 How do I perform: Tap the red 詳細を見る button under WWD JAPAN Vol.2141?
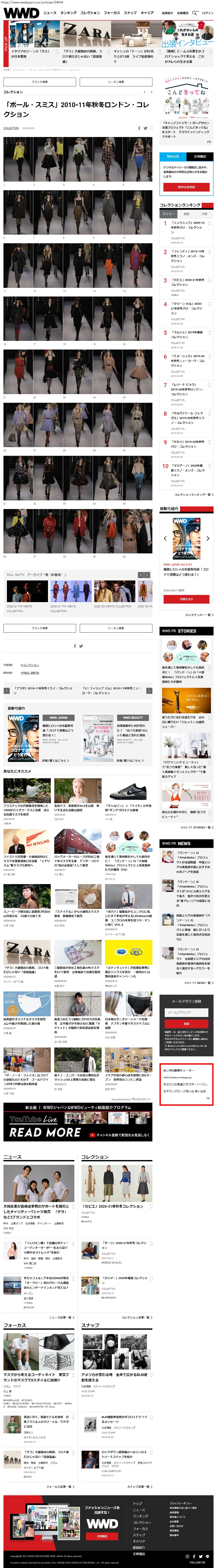[186, 599]
